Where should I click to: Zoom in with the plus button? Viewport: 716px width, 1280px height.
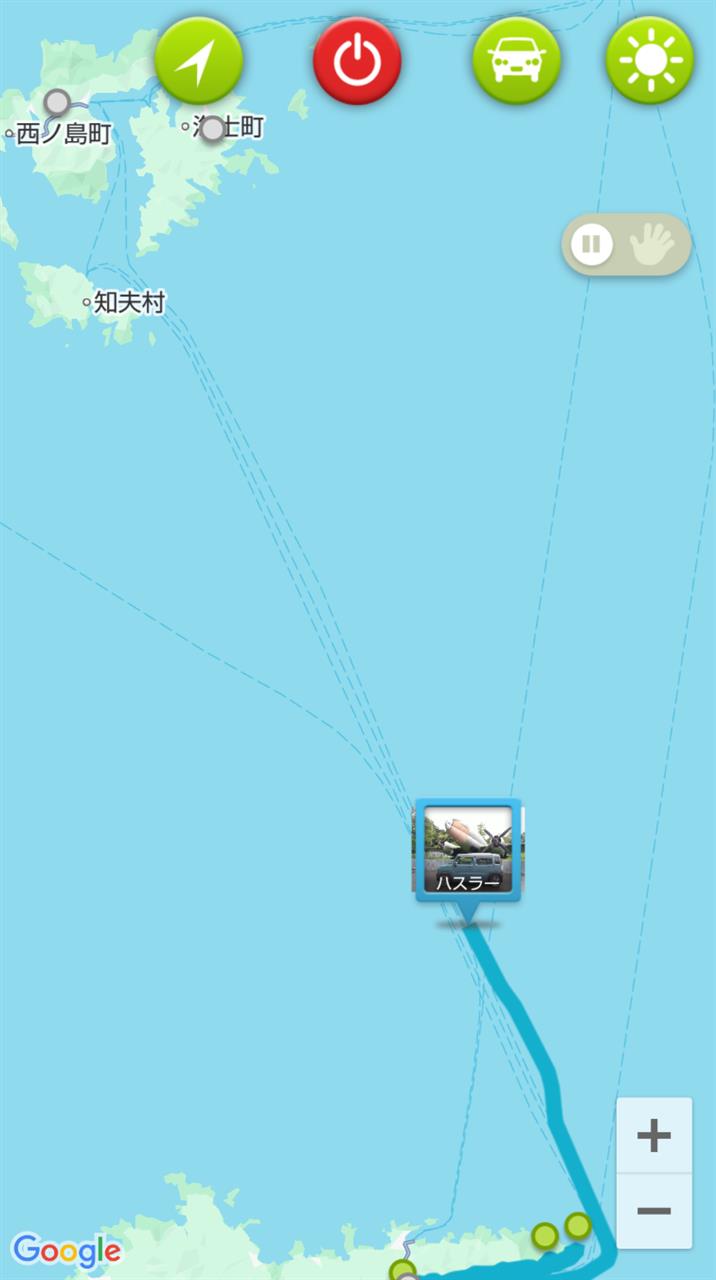654,1135
